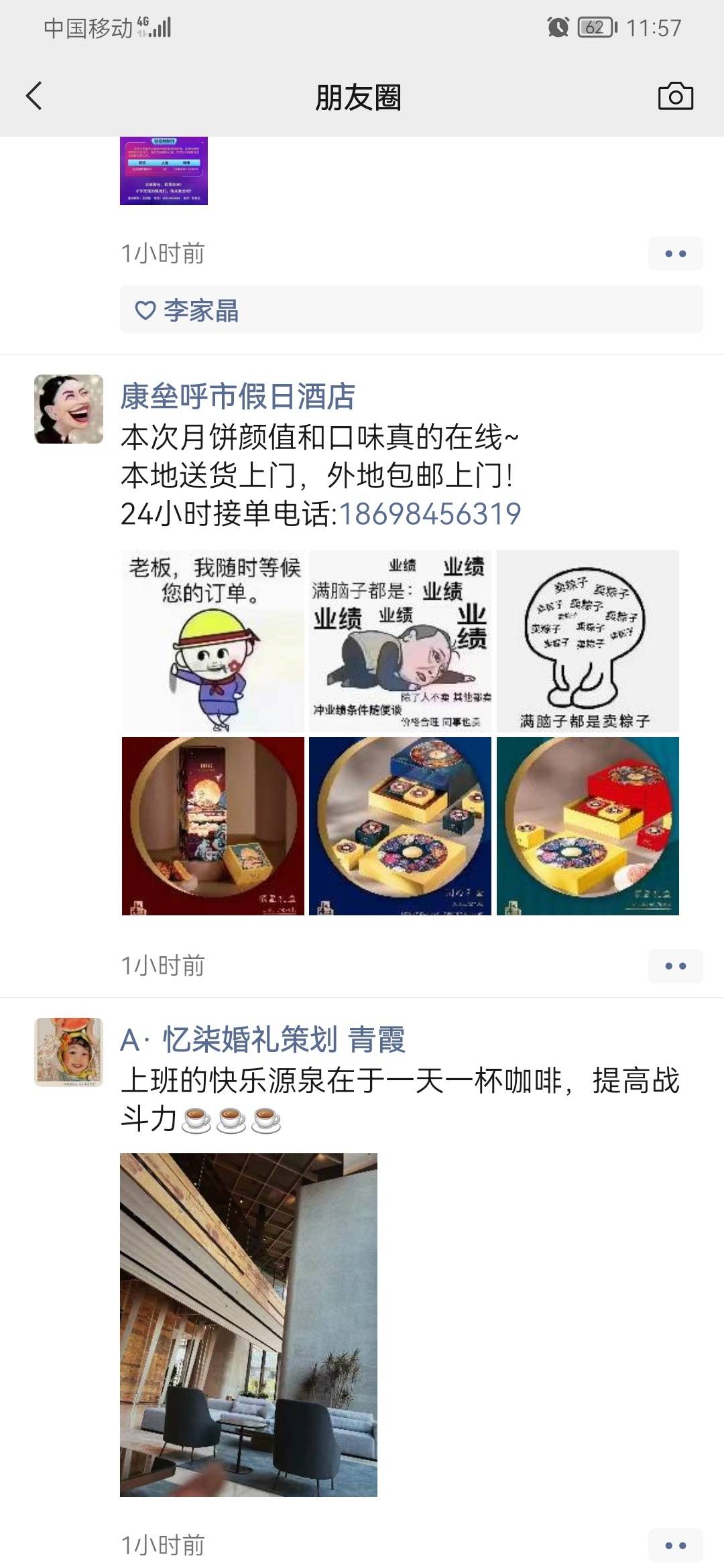Open the coffee lounge photo
The width and height of the screenshot is (724, 1568).
click(248, 1324)
